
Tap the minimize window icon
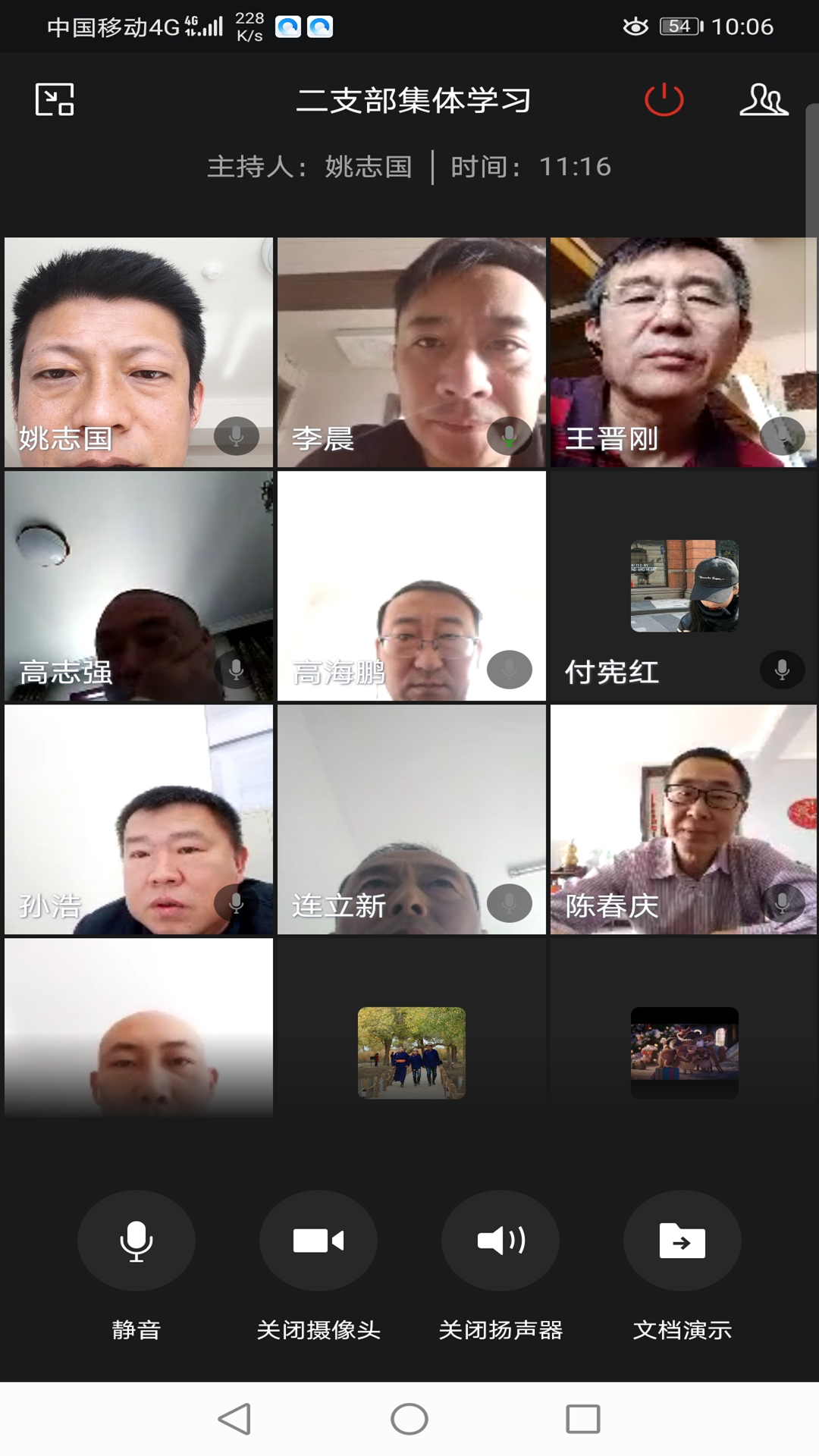pos(55,99)
